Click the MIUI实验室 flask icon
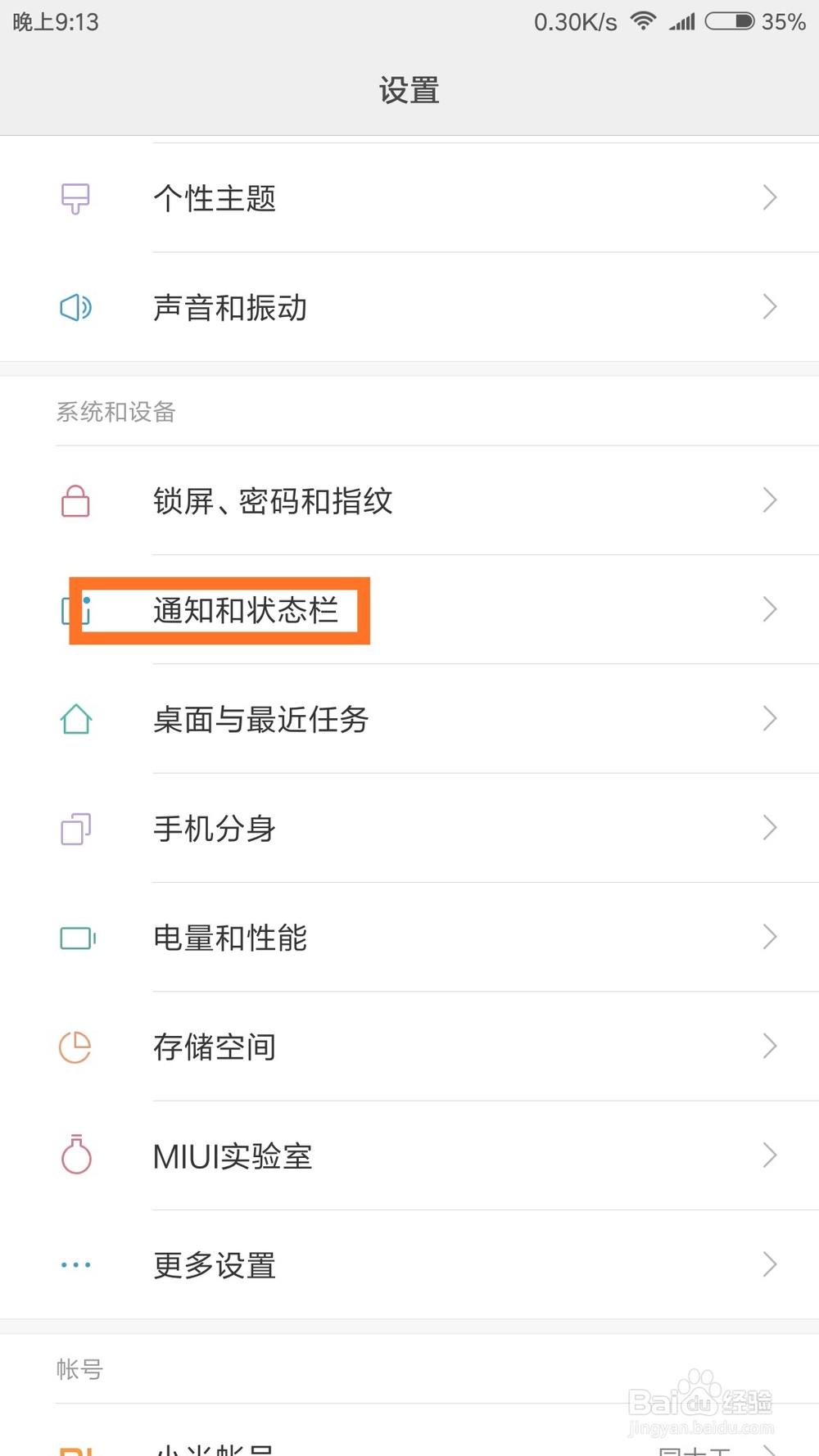The image size is (819, 1456). pyautogui.click(x=75, y=1155)
